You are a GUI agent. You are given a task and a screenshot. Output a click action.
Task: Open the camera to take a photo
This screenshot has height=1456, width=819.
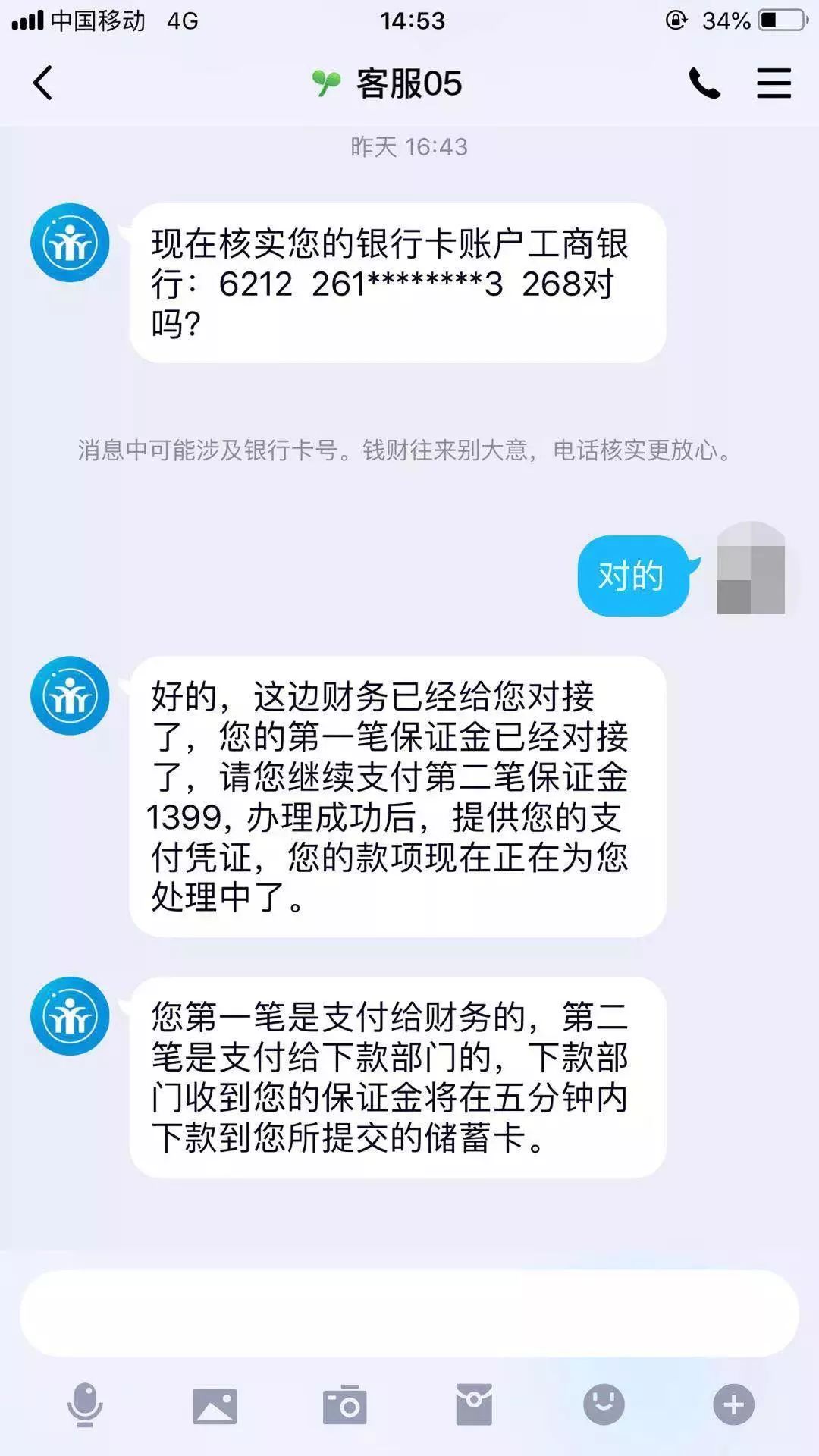point(345,1406)
